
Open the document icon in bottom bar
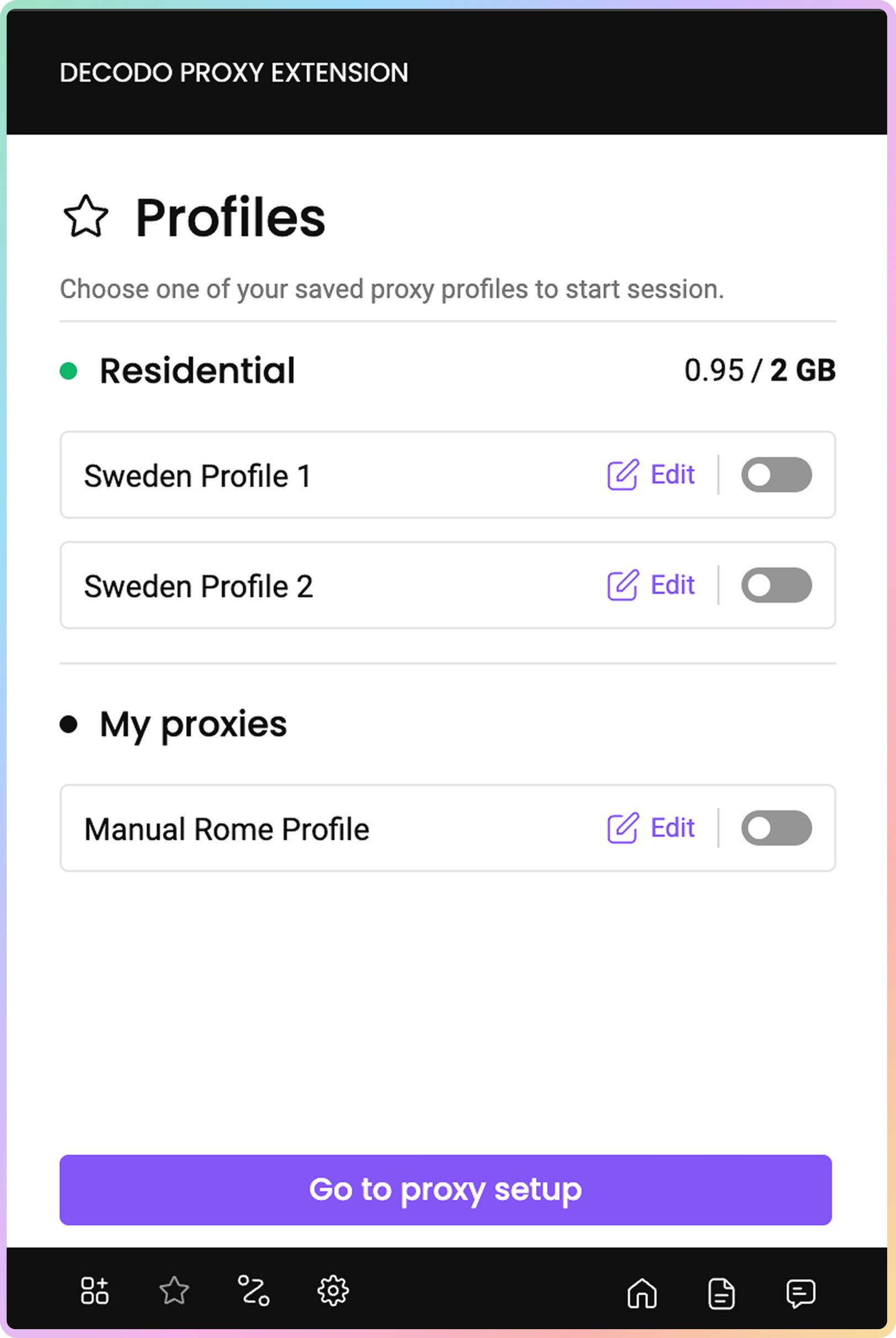[x=721, y=1293]
